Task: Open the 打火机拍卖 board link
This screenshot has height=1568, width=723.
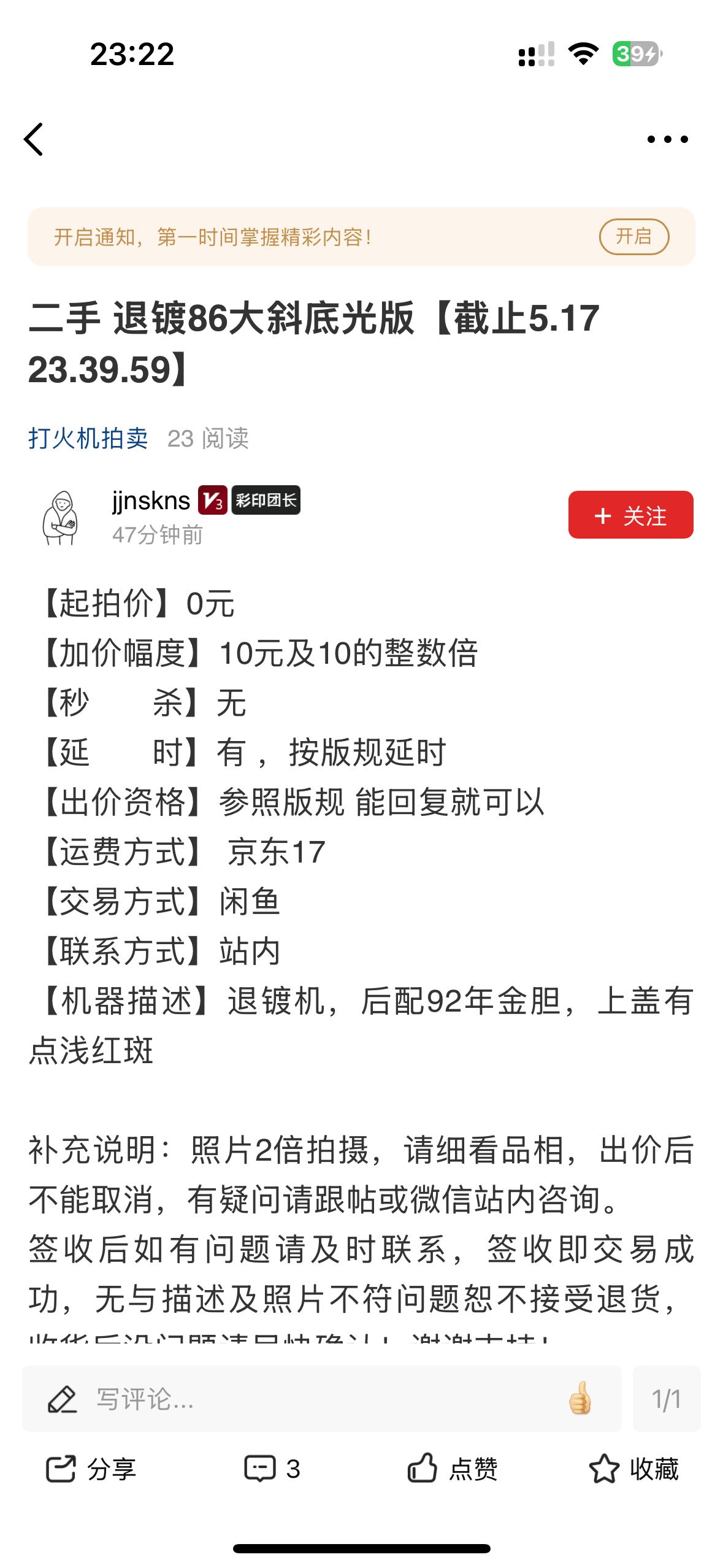Action: coord(88,438)
